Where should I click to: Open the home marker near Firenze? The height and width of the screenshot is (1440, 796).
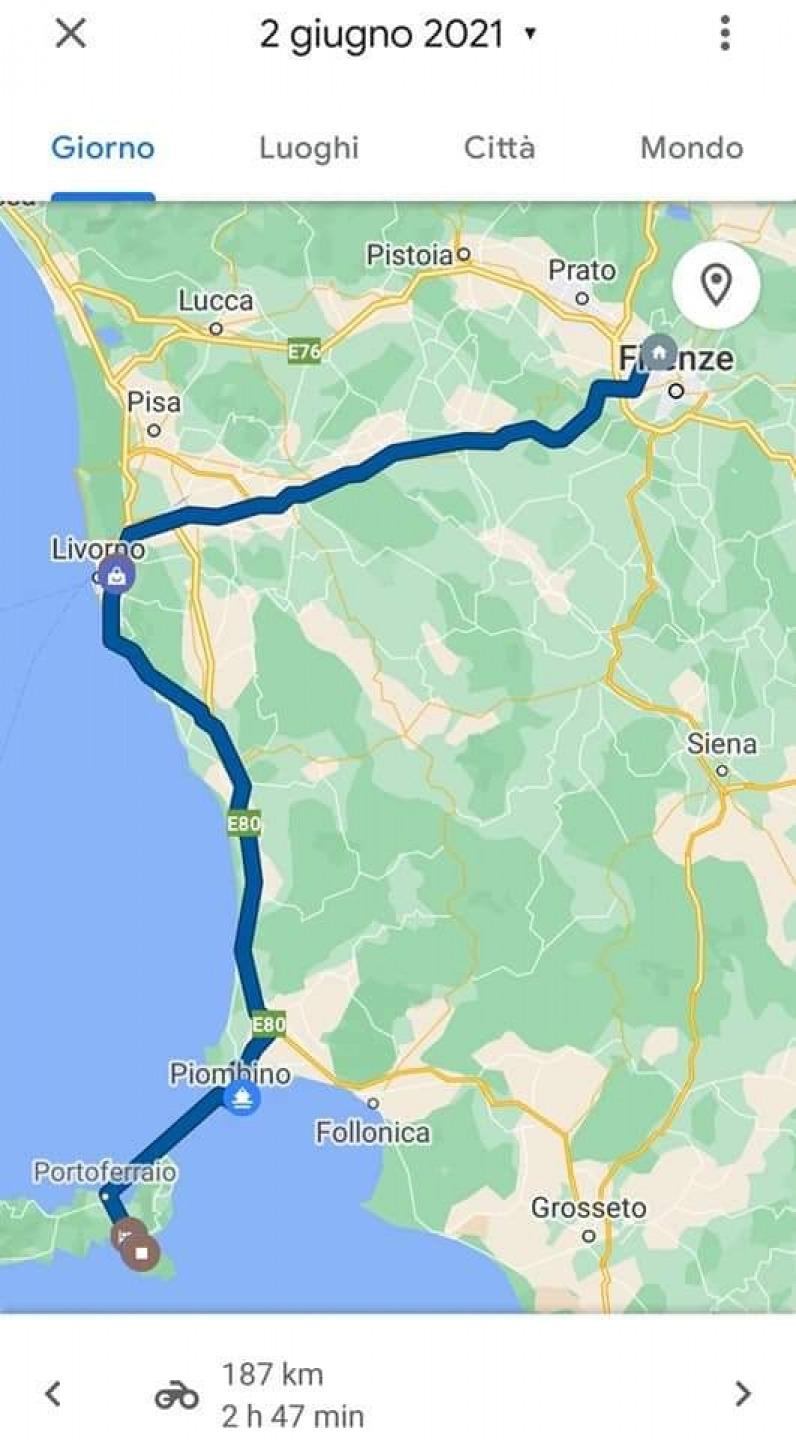click(659, 352)
